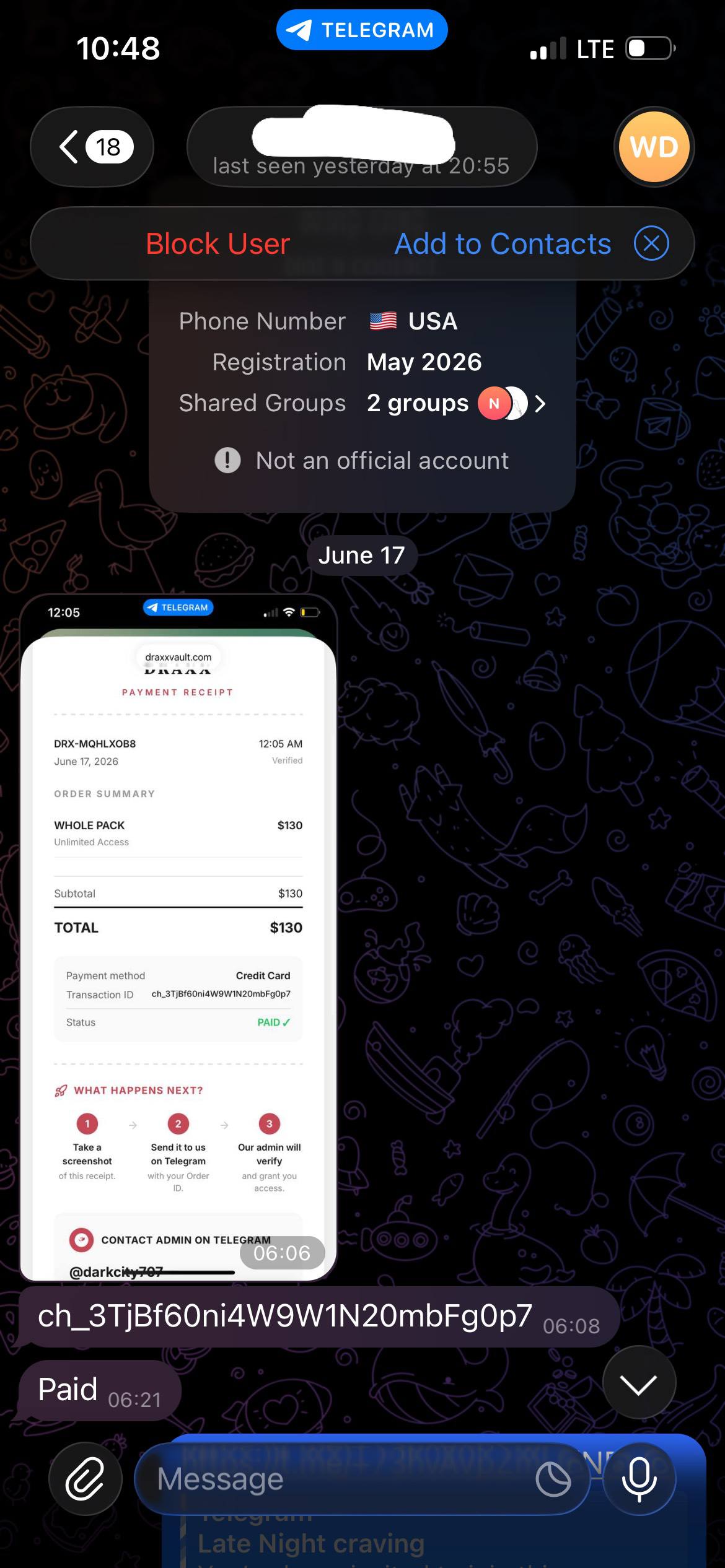Block this user
Image resolution: width=725 pixels, height=1568 pixels.
click(217, 243)
